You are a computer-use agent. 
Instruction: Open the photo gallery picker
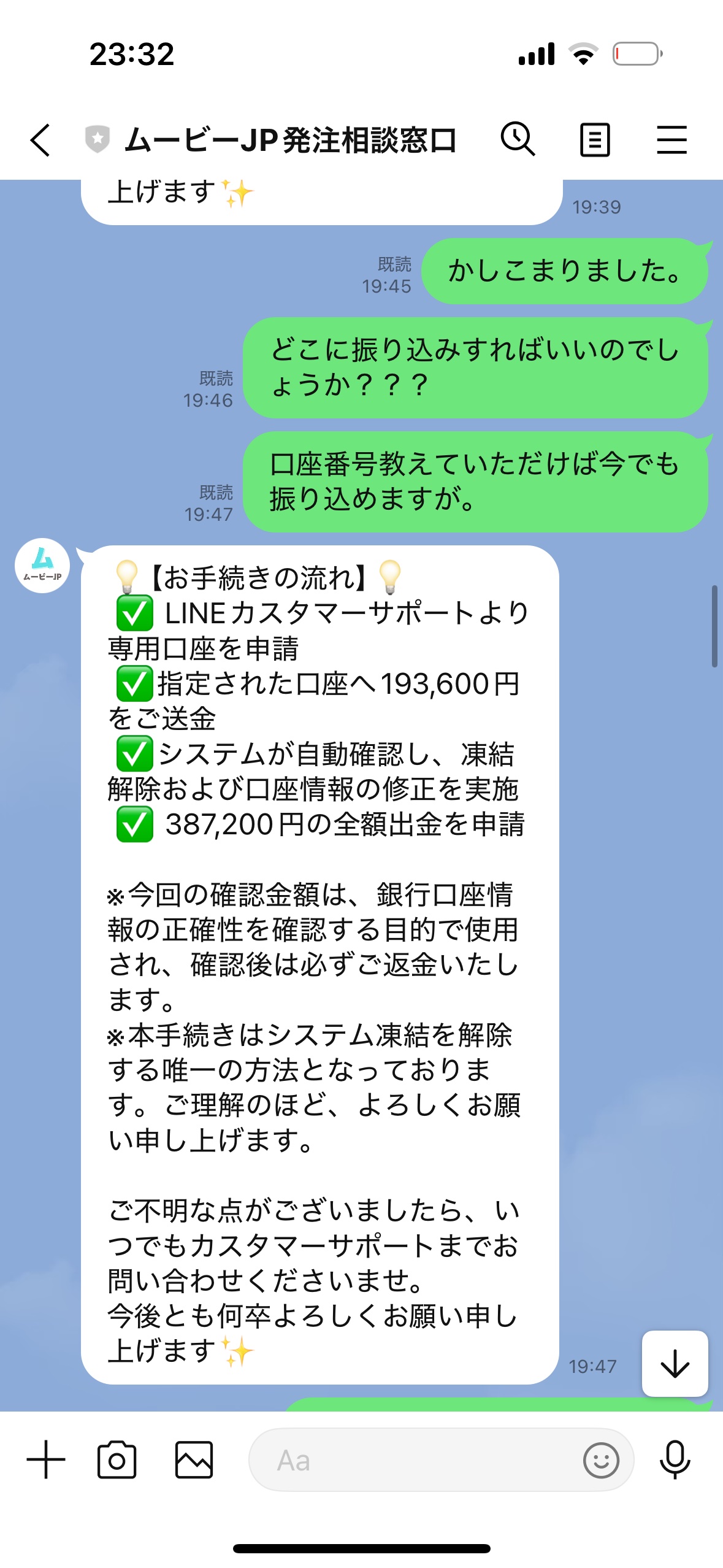click(x=194, y=1459)
